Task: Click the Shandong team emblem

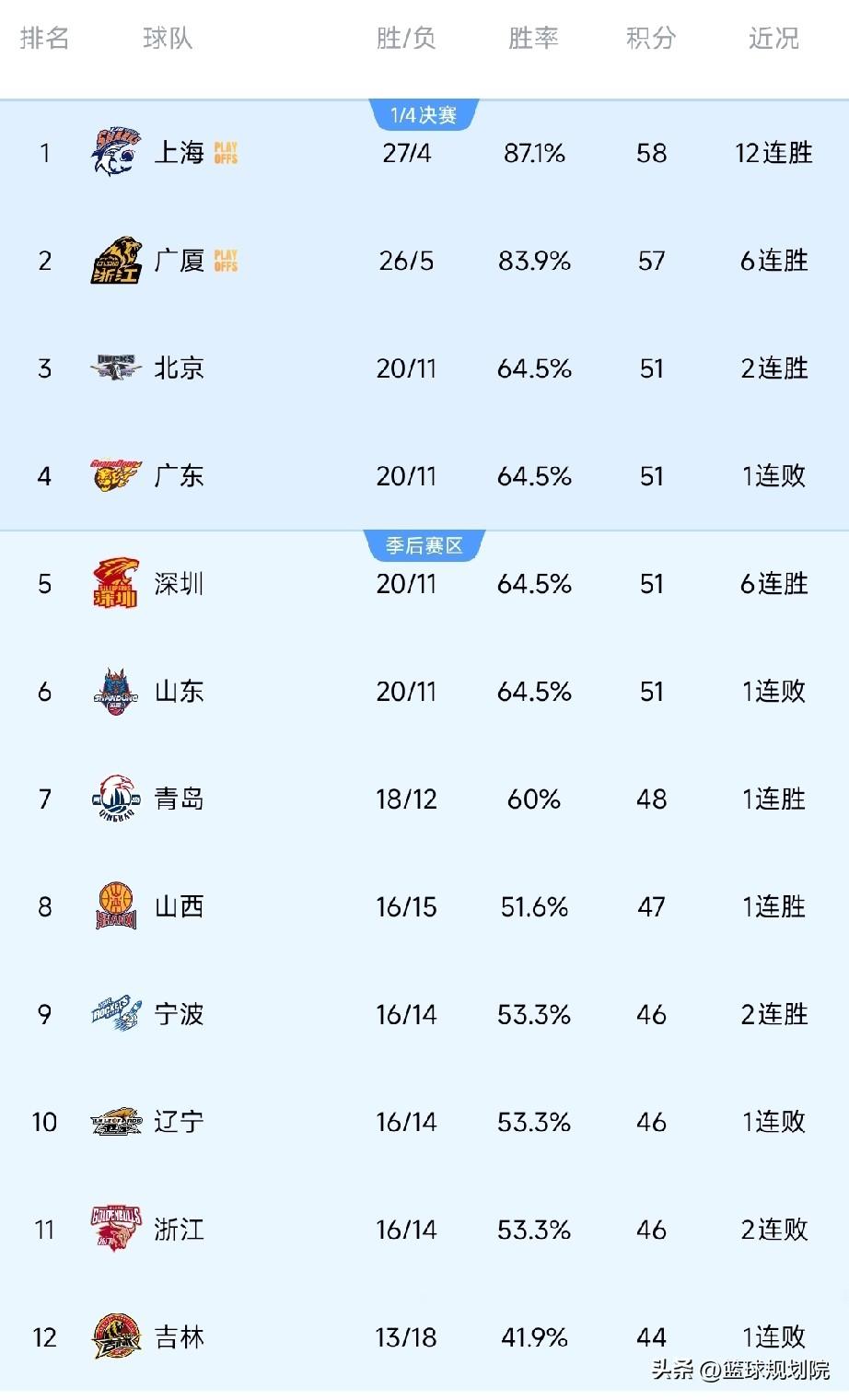Action: [114, 692]
